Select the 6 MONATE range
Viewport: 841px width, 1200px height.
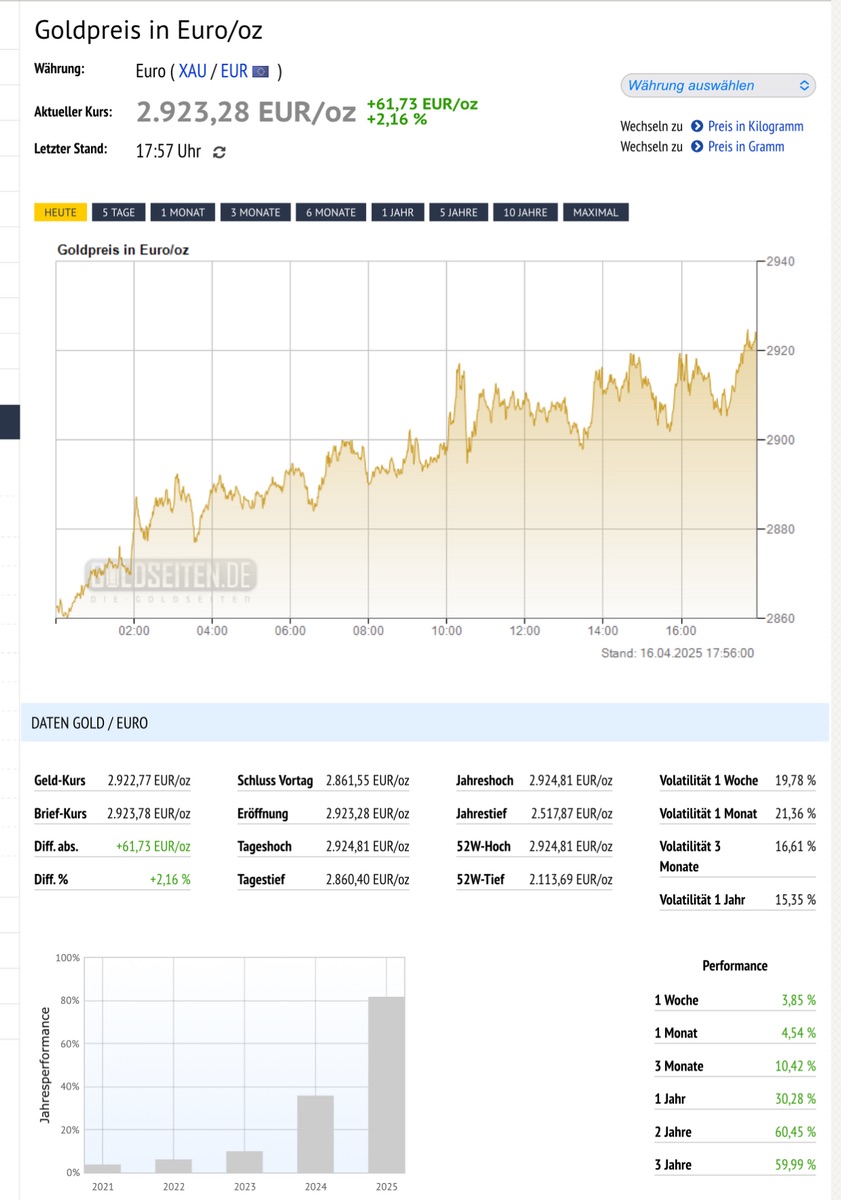pos(330,212)
